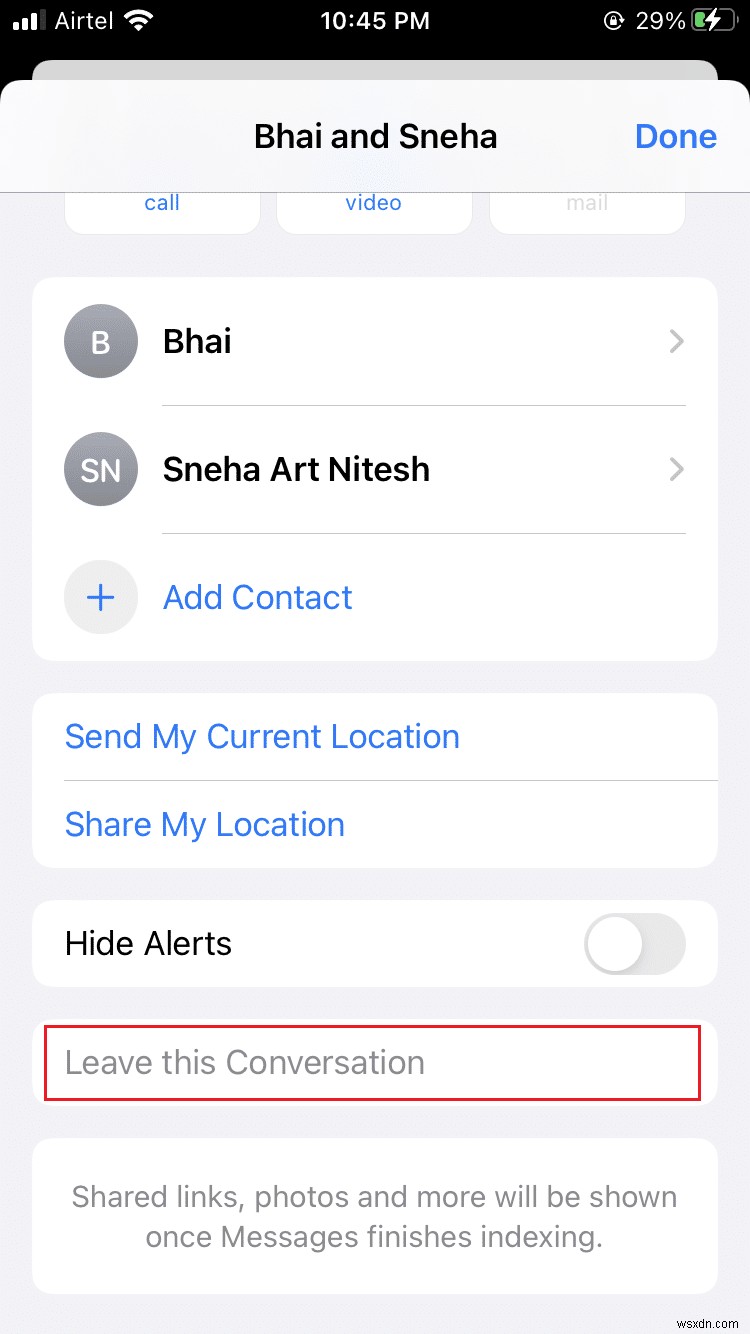The height and width of the screenshot is (1334, 750).
Task: Tap Leave this Conversation
Action: coord(245,1062)
